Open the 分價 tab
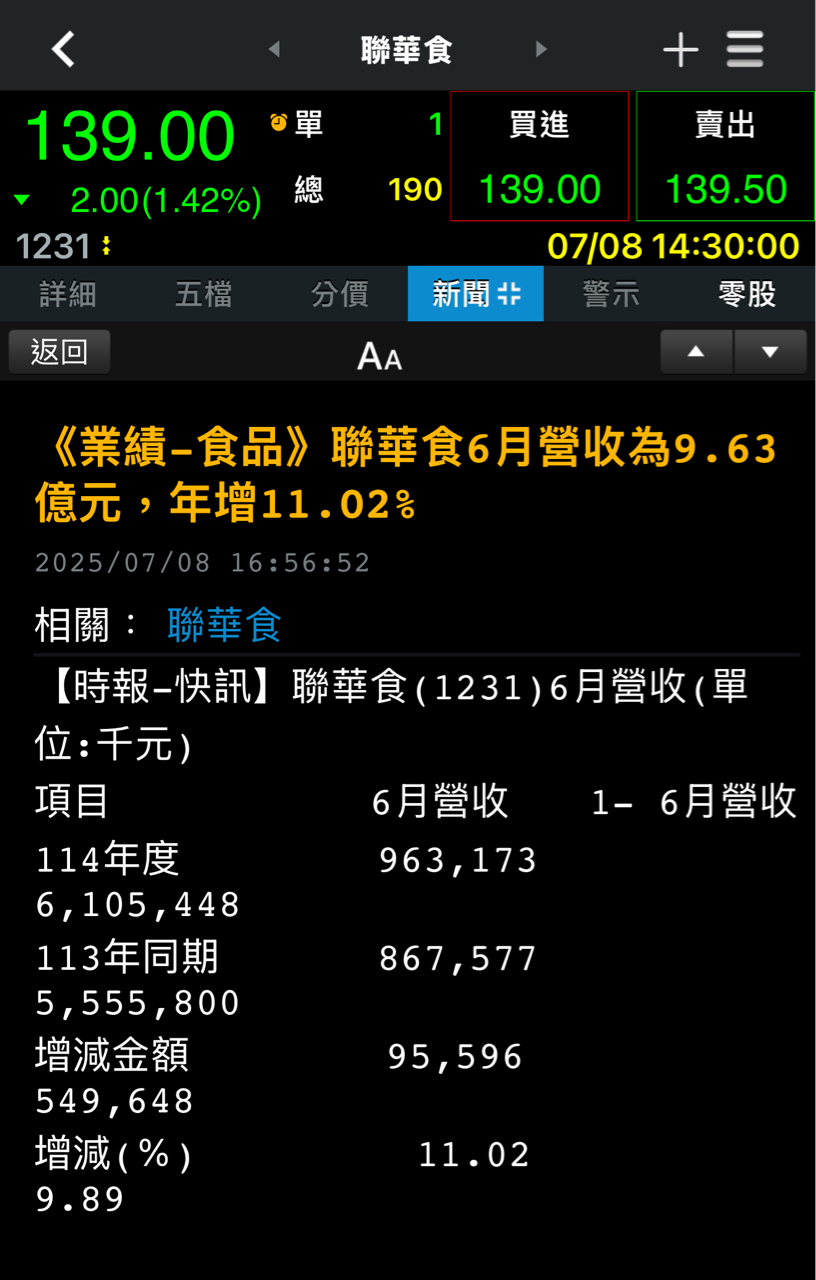 [340, 294]
